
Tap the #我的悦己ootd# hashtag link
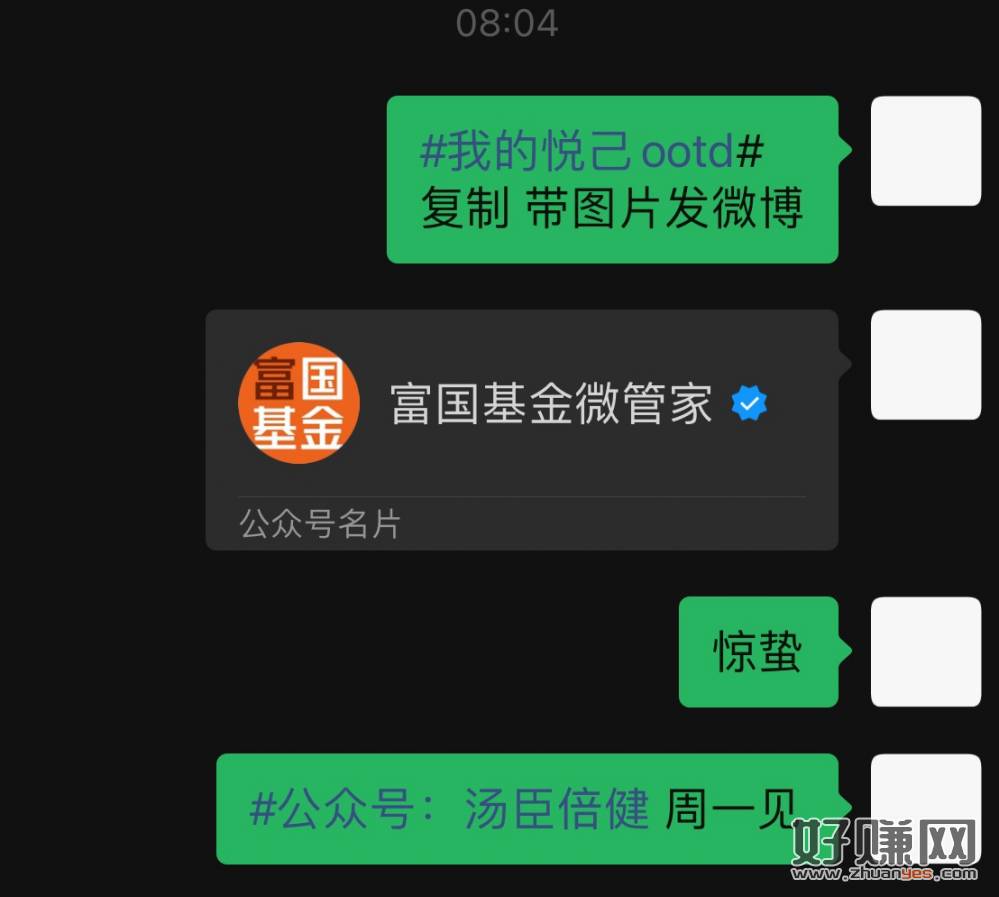[590, 153]
